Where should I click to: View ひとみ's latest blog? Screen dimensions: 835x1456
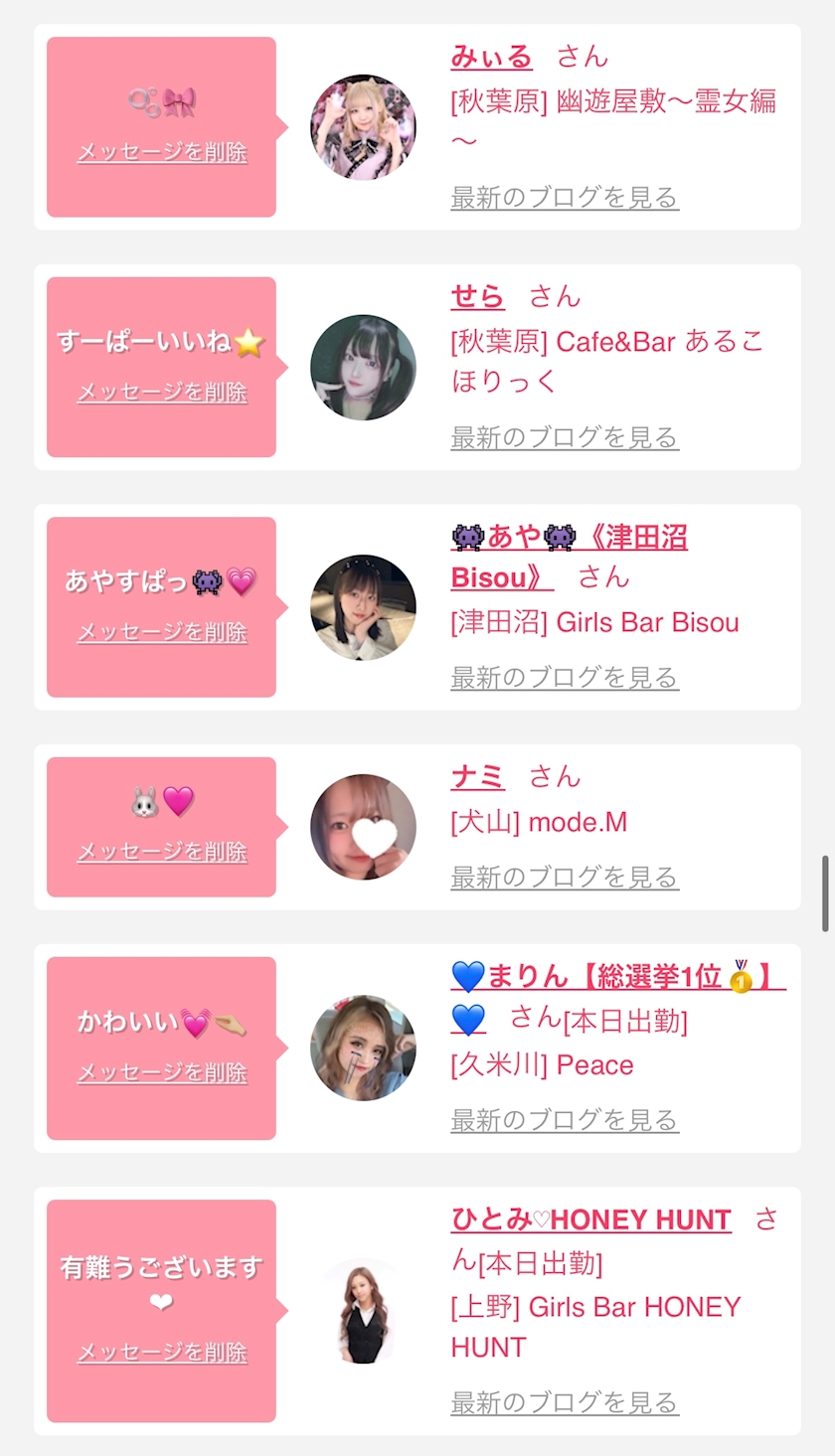pyautogui.click(x=565, y=1401)
